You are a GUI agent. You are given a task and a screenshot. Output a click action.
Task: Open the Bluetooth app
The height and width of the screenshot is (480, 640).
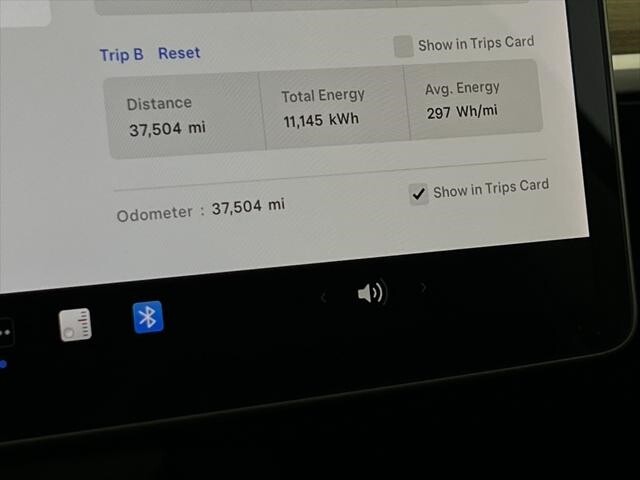coord(148,317)
